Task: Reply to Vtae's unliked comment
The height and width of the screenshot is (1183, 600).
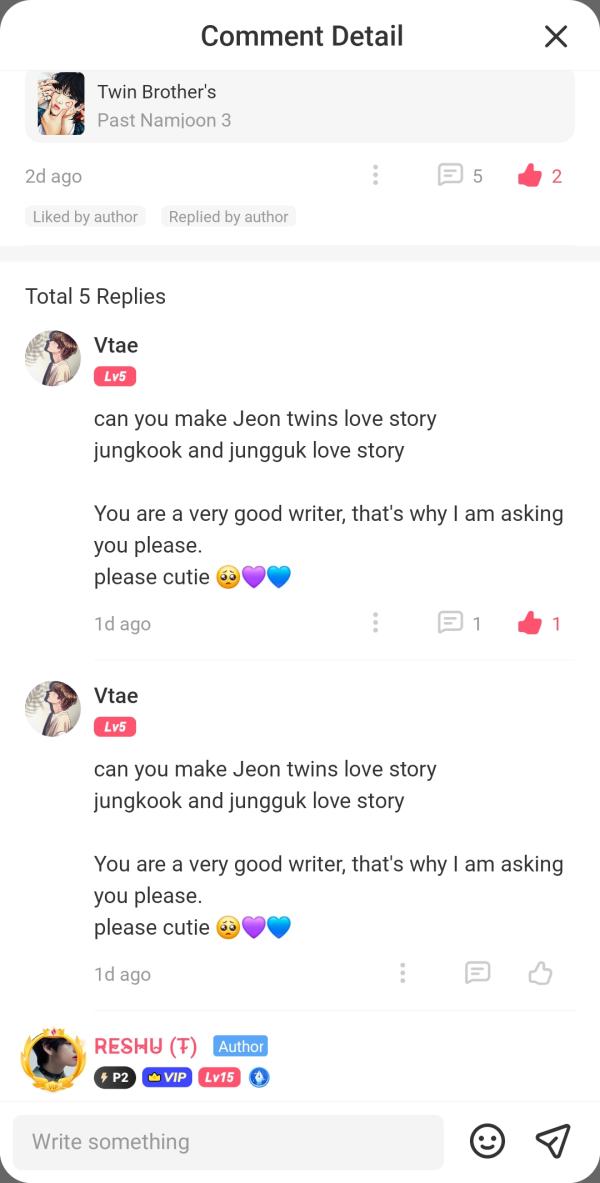Action: [x=477, y=973]
